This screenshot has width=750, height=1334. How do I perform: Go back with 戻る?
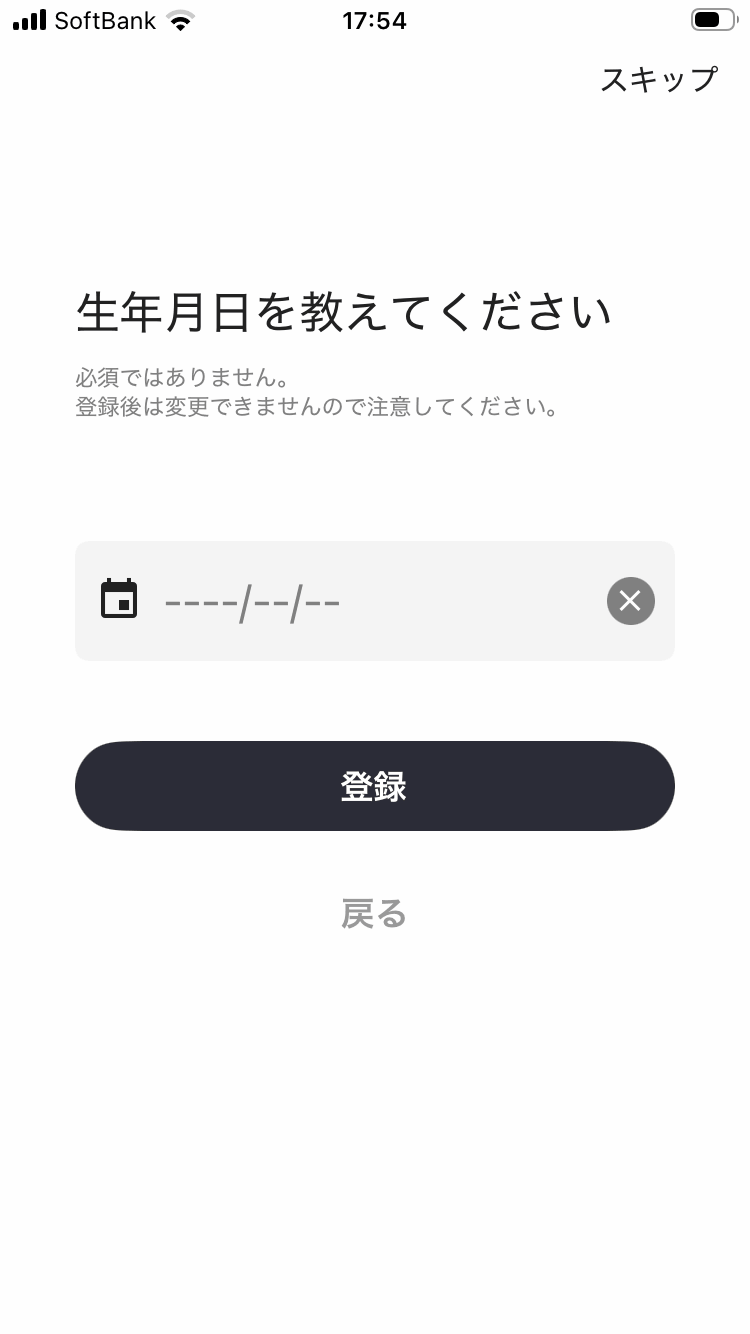(374, 914)
